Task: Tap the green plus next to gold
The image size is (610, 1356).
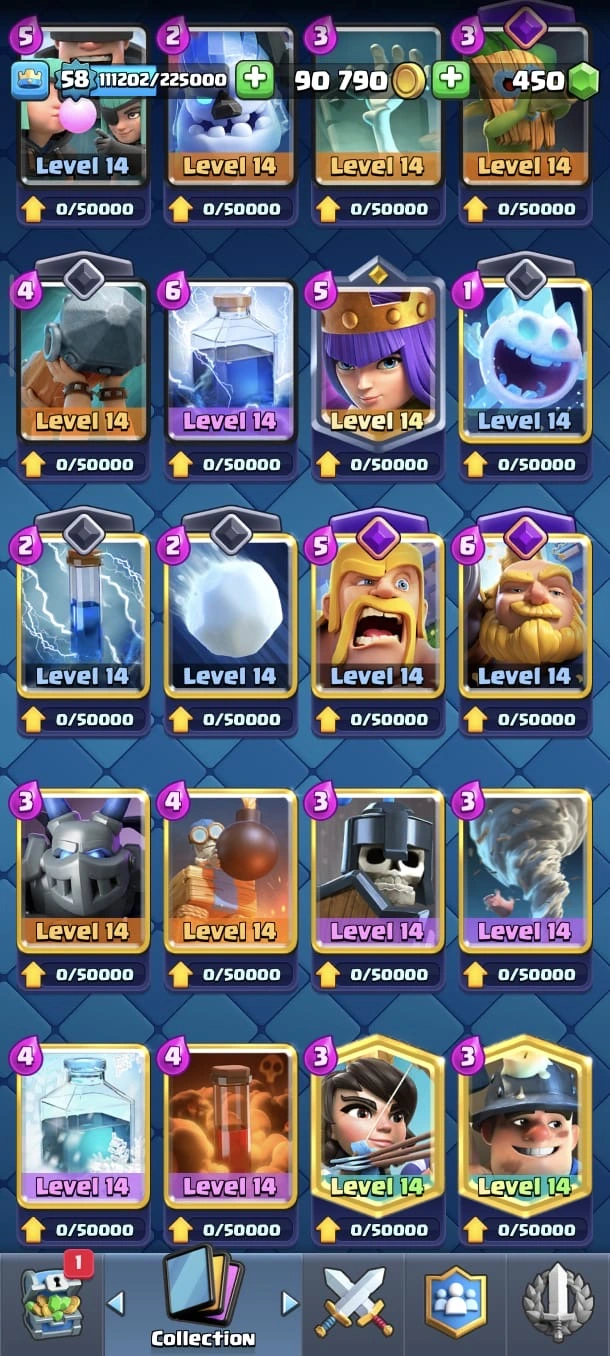Action: (451, 80)
